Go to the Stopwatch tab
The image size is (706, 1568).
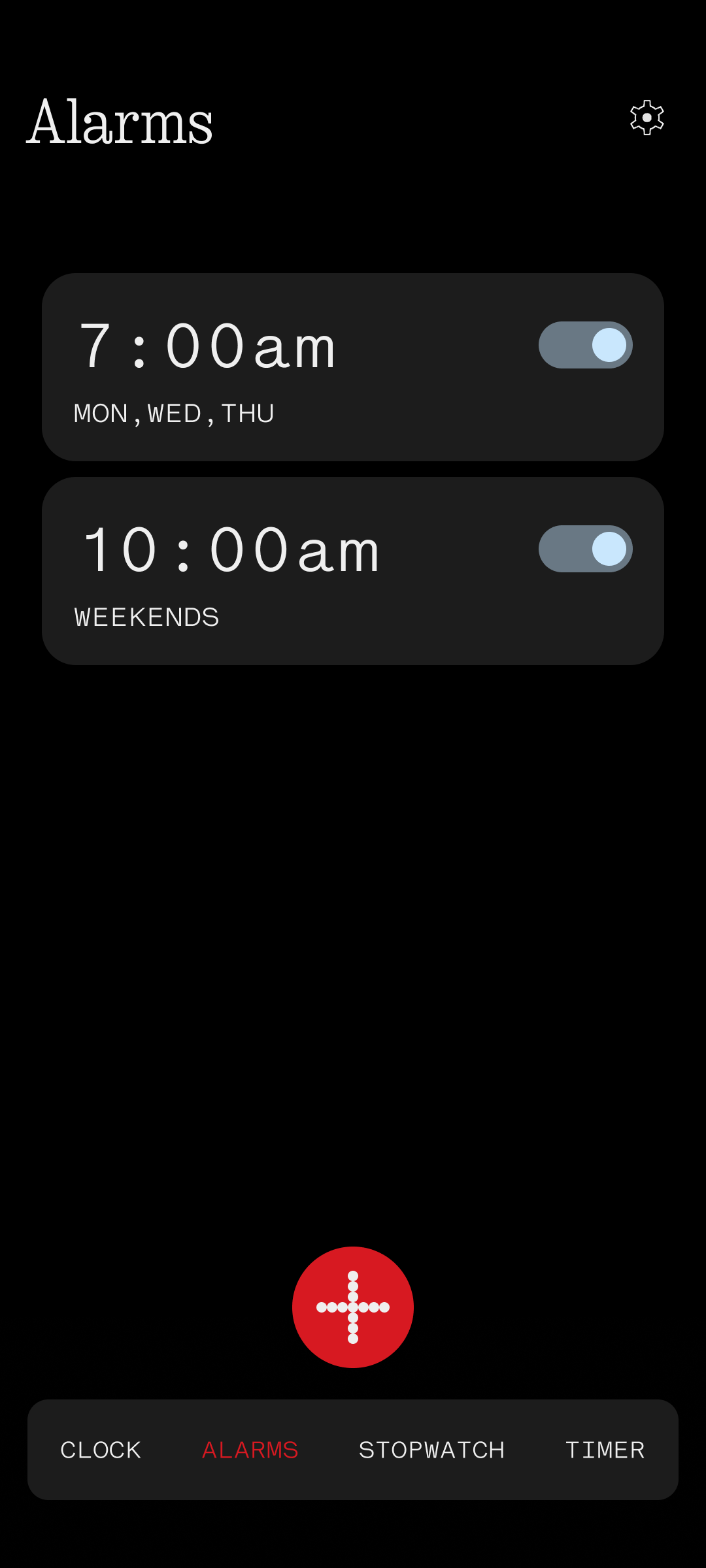point(431,1450)
